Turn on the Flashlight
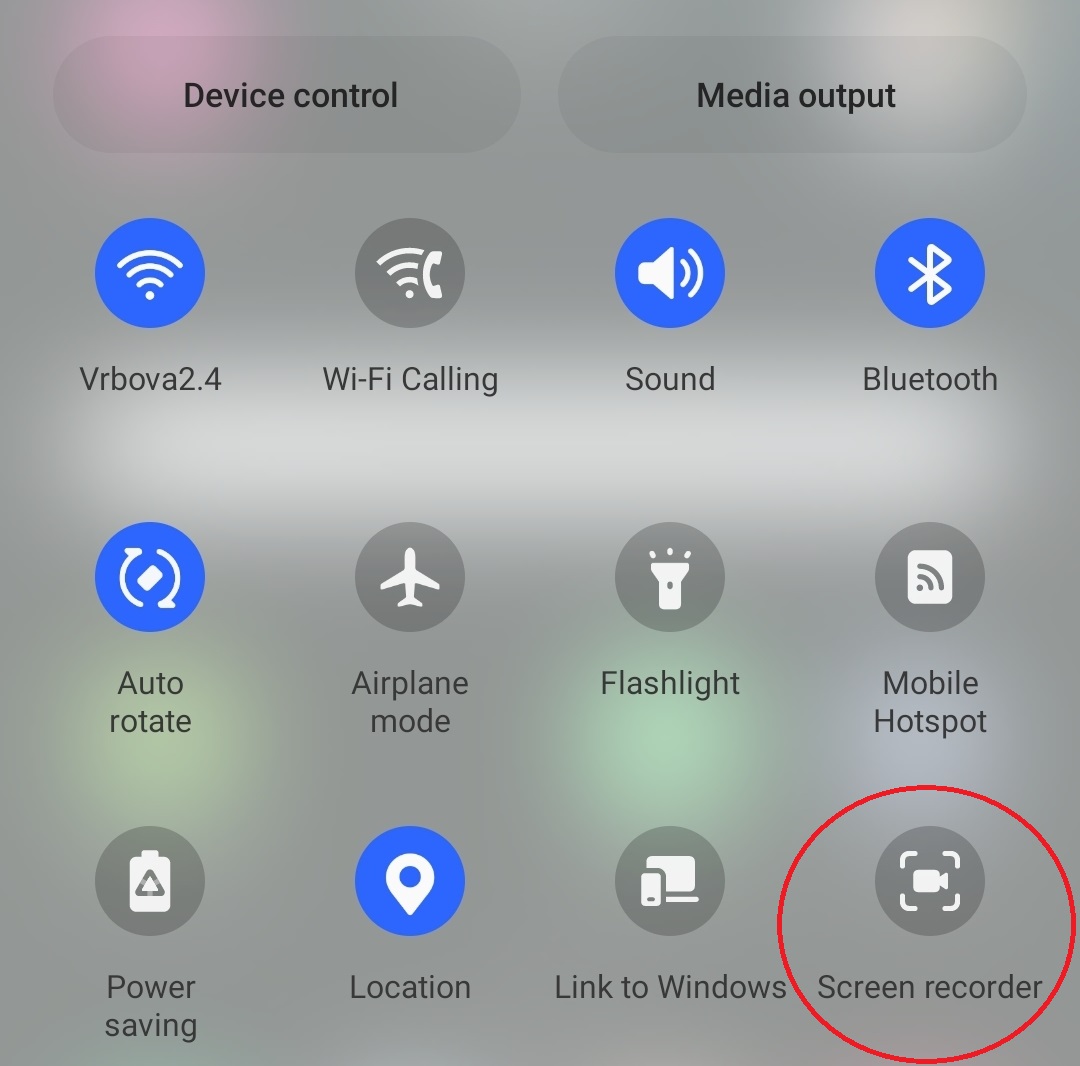Viewport: 1080px width, 1066px height. (x=670, y=577)
